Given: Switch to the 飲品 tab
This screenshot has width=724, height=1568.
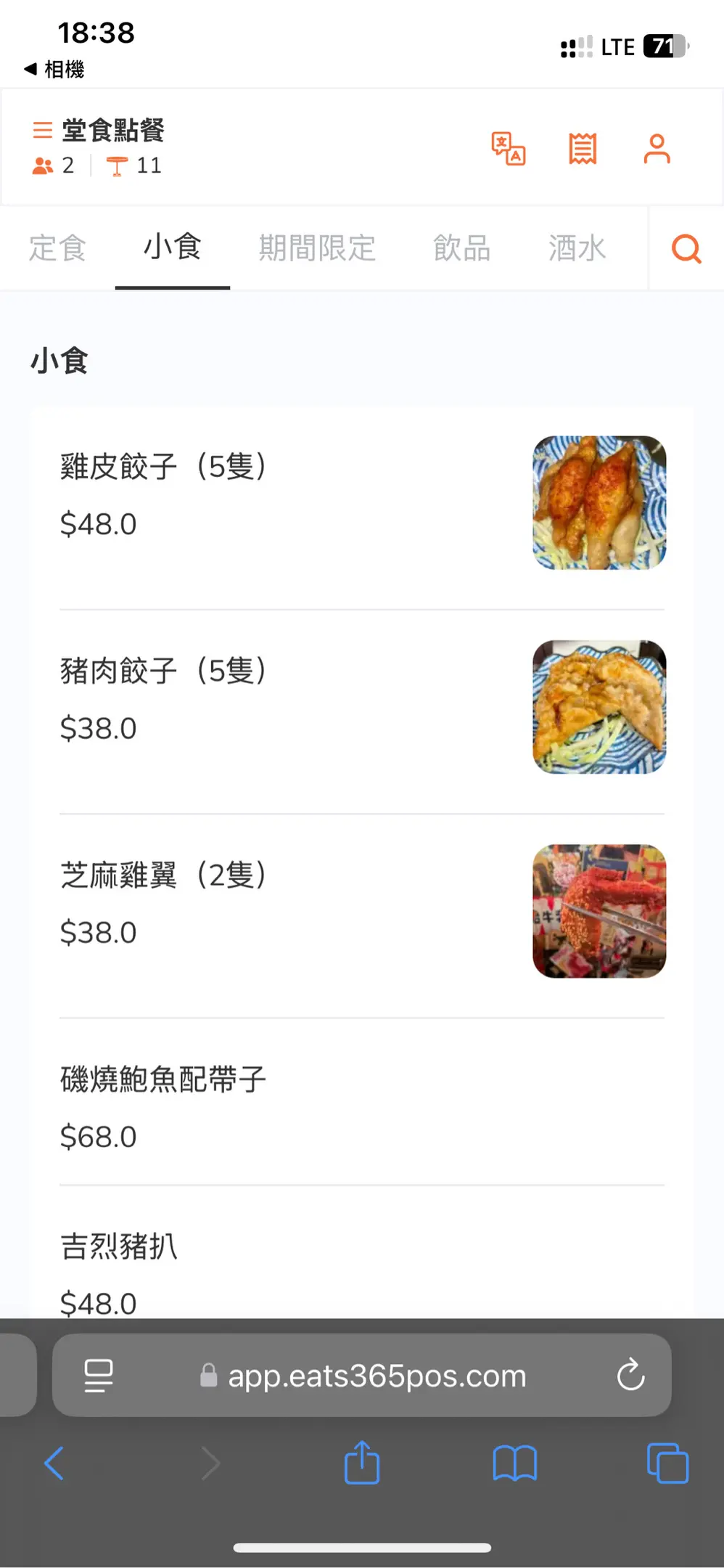Looking at the screenshot, I should pyautogui.click(x=461, y=248).
